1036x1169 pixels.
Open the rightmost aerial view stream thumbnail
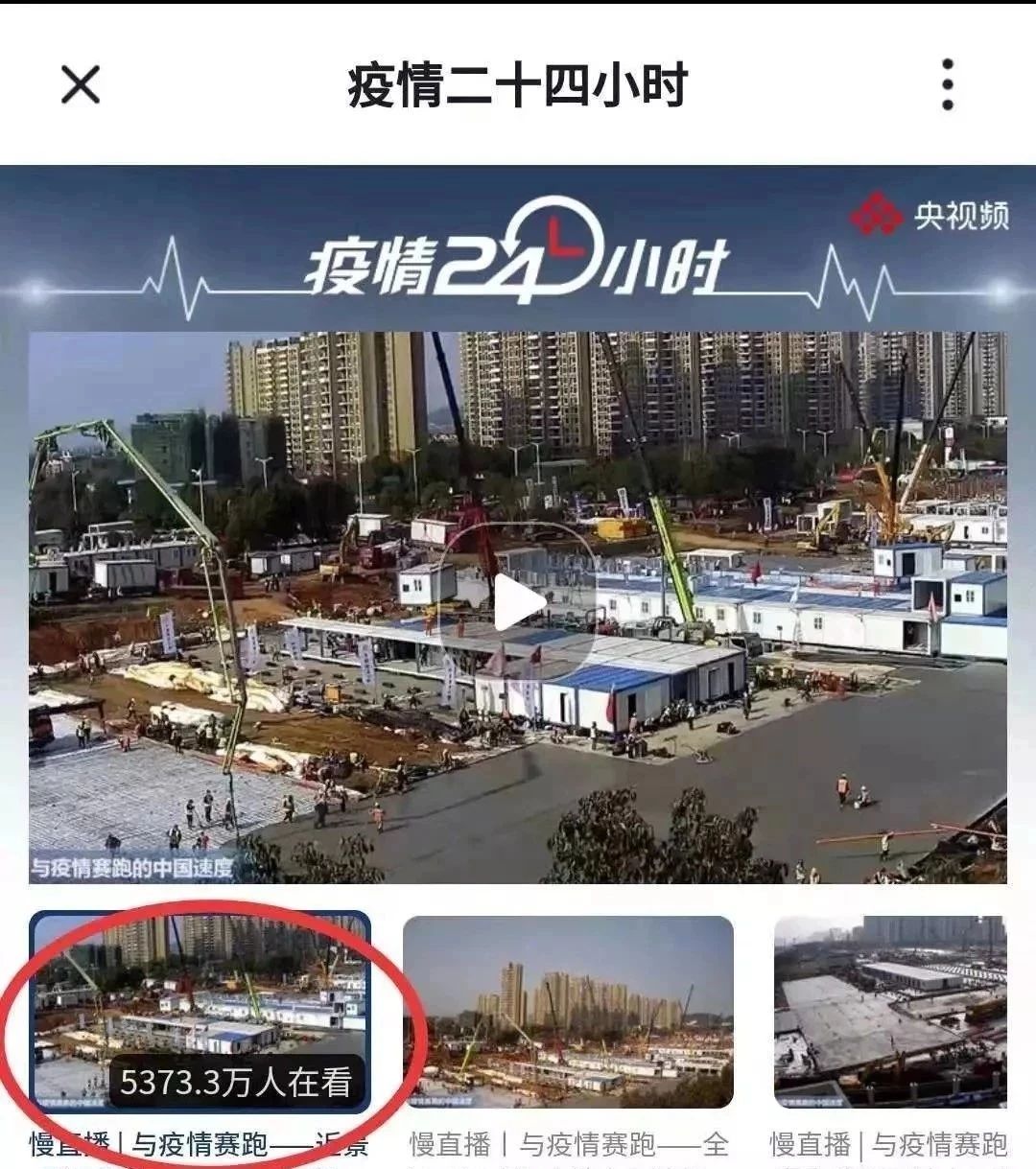click(890, 1013)
